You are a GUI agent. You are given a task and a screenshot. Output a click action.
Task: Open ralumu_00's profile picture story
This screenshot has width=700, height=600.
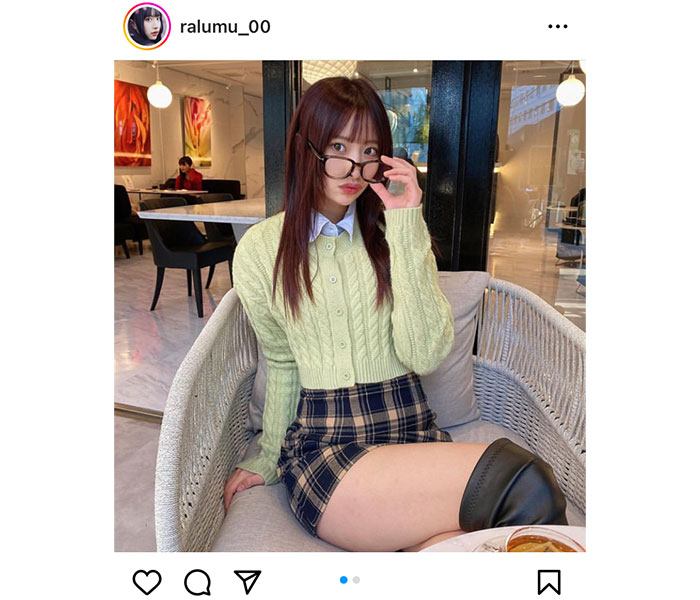(147, 27)
